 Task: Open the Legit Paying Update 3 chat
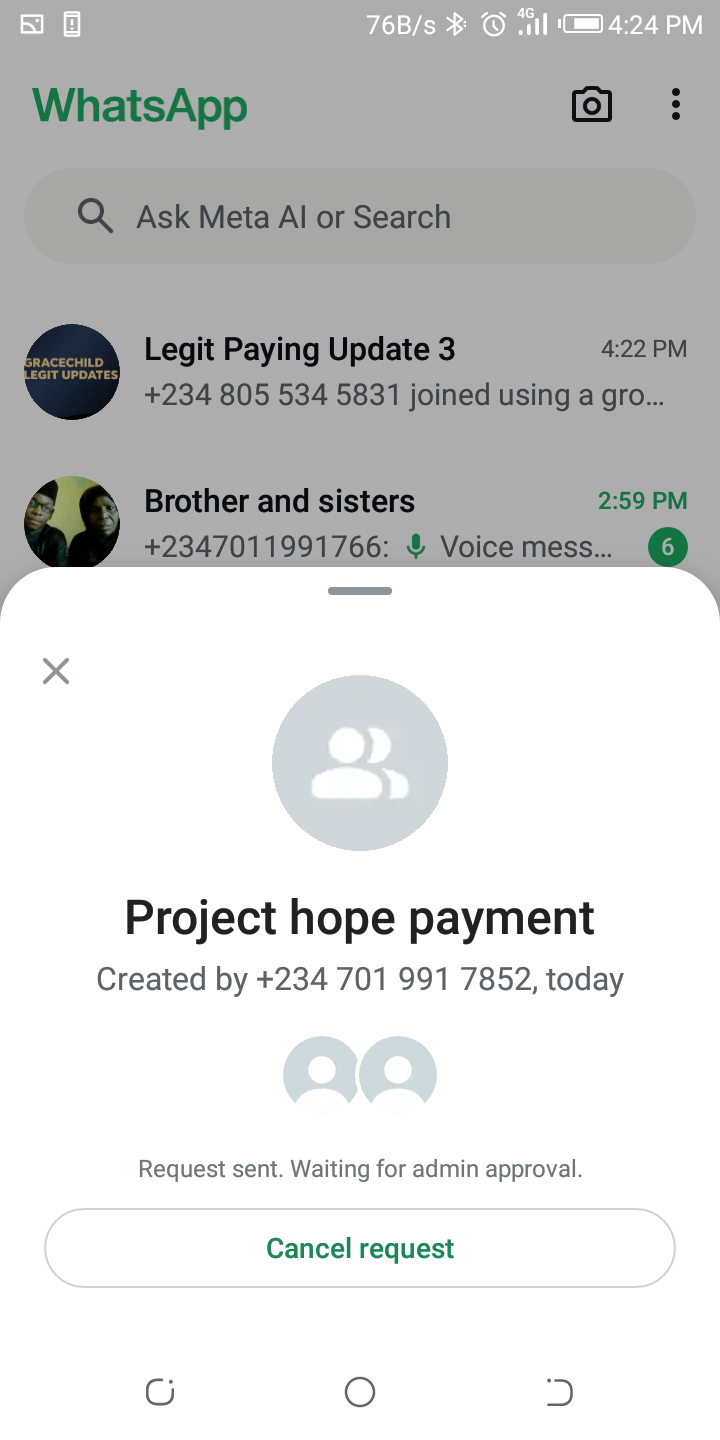(x=400, y=372)
